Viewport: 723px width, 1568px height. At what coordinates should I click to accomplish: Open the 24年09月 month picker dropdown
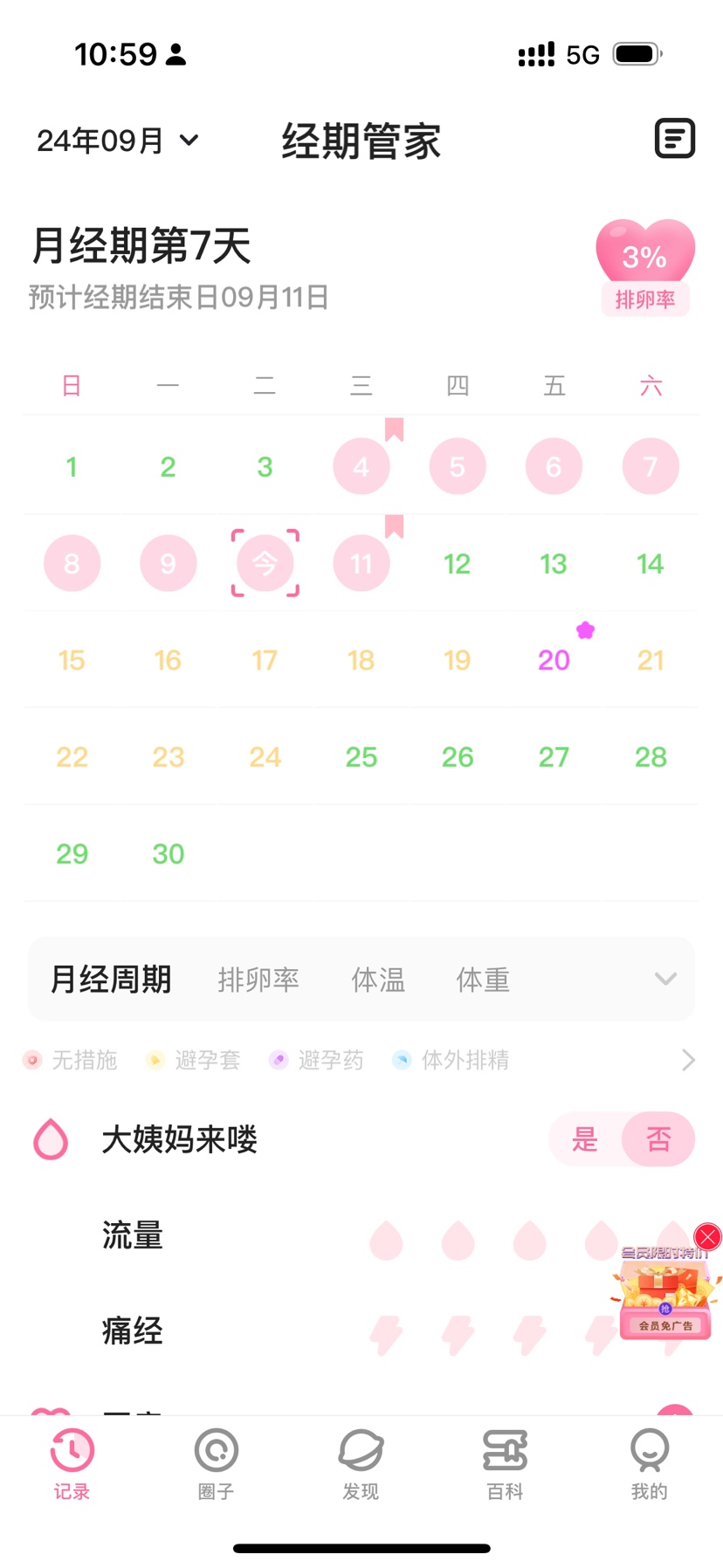118,140
